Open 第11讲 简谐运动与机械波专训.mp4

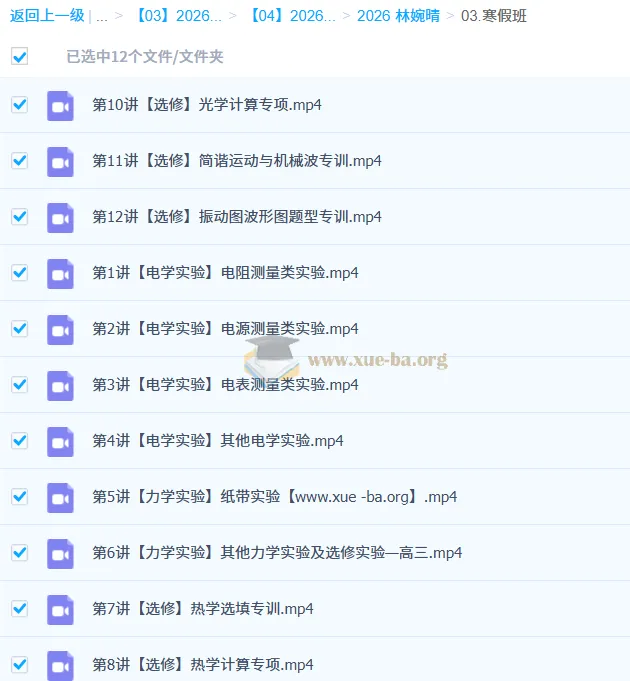(236, 161)
